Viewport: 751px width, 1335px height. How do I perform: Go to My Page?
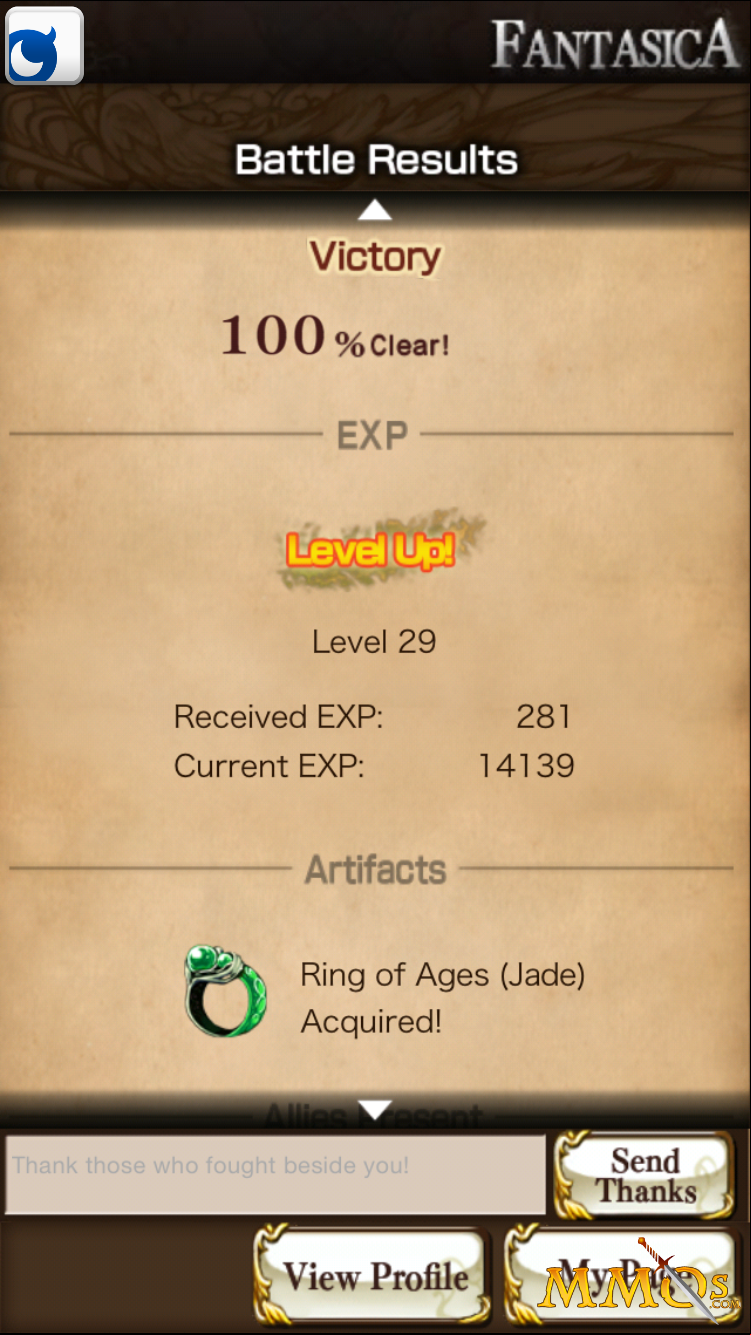tap(626, 1276)
